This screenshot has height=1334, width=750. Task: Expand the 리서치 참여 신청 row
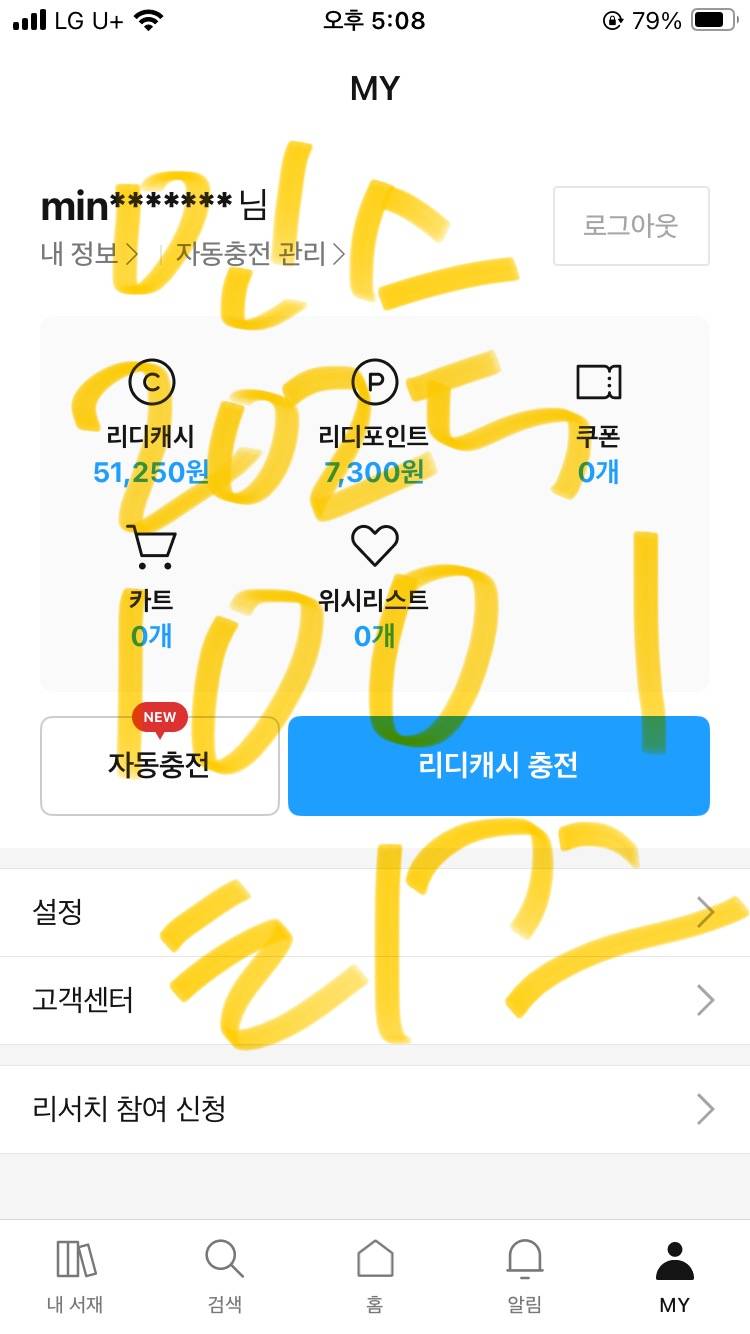[706, 1109]
